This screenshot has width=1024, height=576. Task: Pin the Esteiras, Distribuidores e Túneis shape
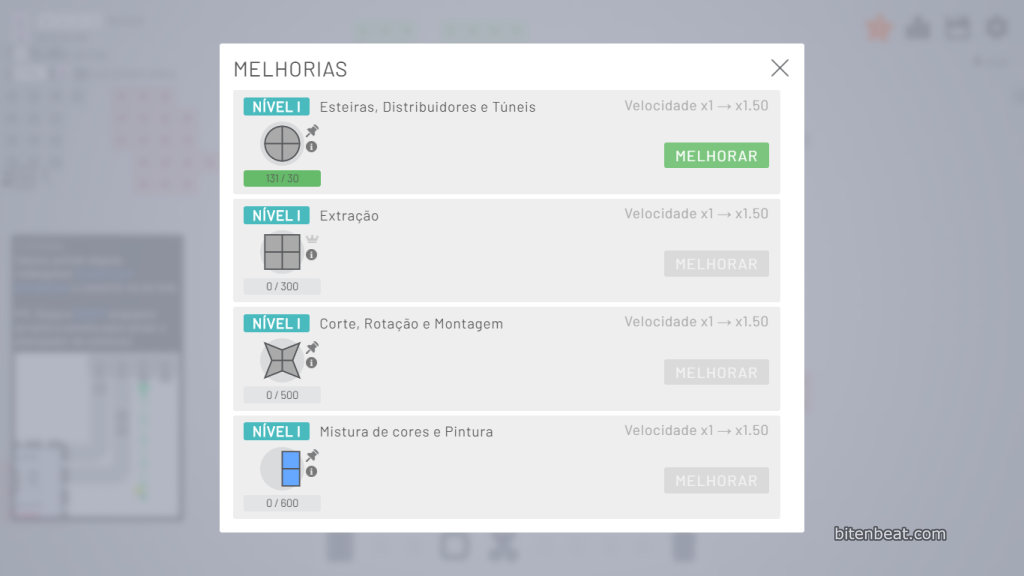[x=312, y=131]
